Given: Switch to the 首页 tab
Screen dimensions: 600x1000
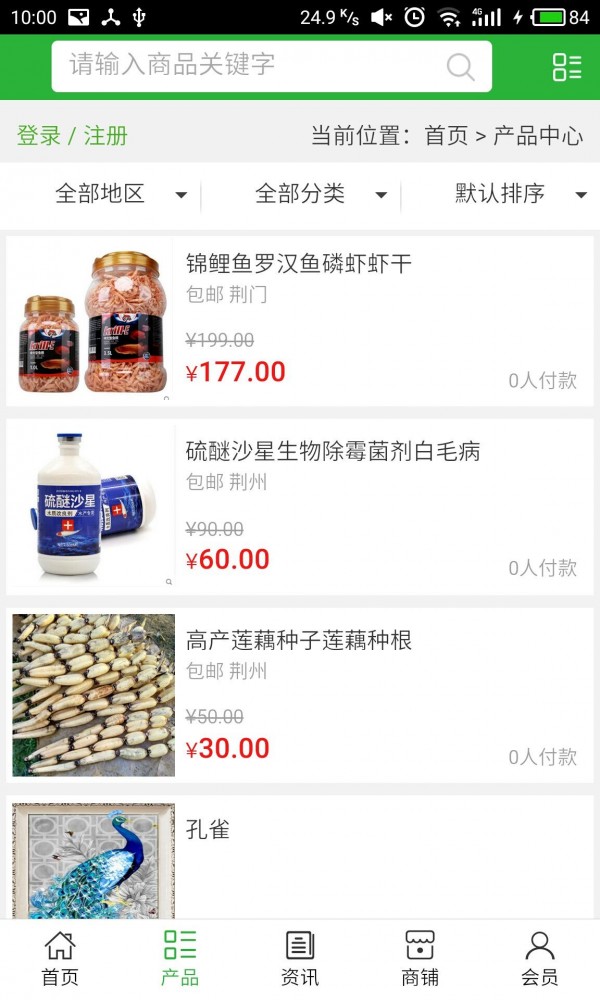Looking at the screenshot, I should pyautogui.click(x=60, y=958).
